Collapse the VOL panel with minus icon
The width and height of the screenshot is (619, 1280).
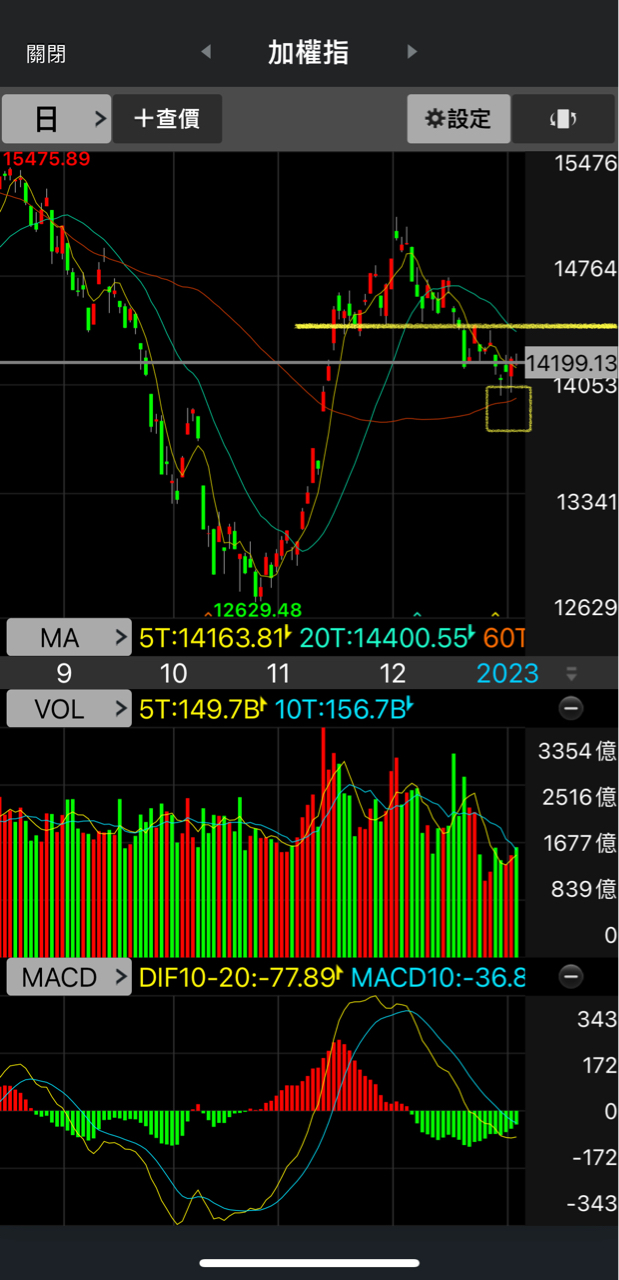(571, 709)
